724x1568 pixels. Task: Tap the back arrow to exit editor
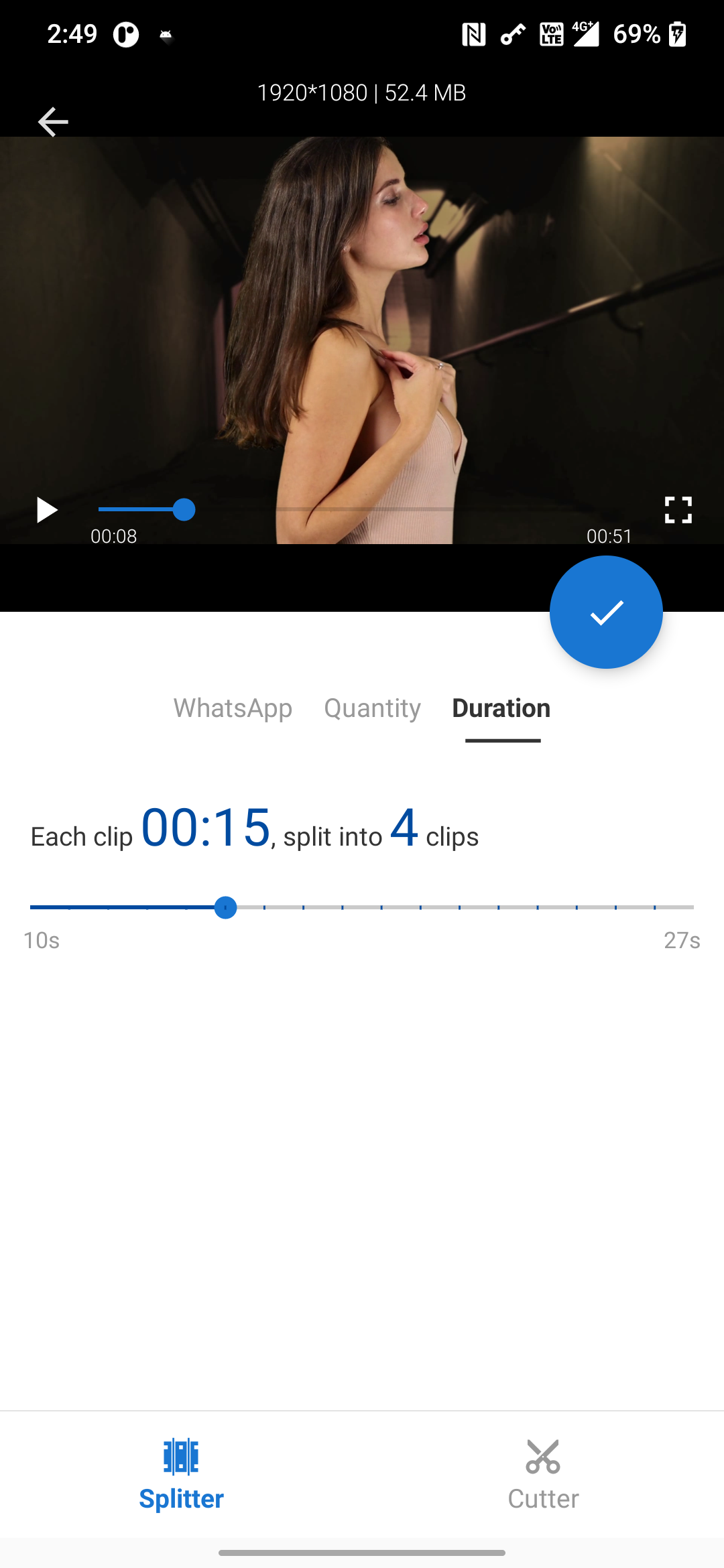53,122
